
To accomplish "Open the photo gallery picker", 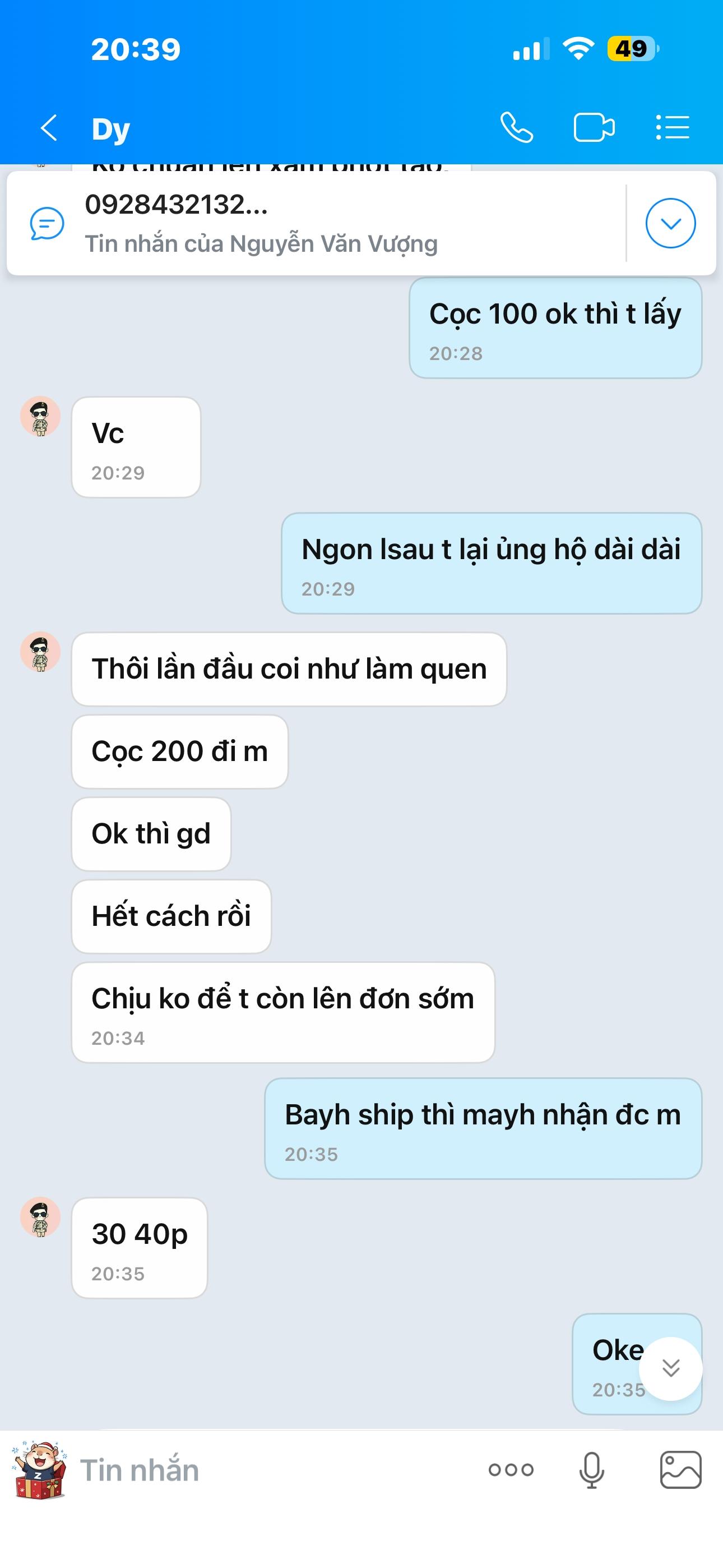I will tap(680, 1470).
